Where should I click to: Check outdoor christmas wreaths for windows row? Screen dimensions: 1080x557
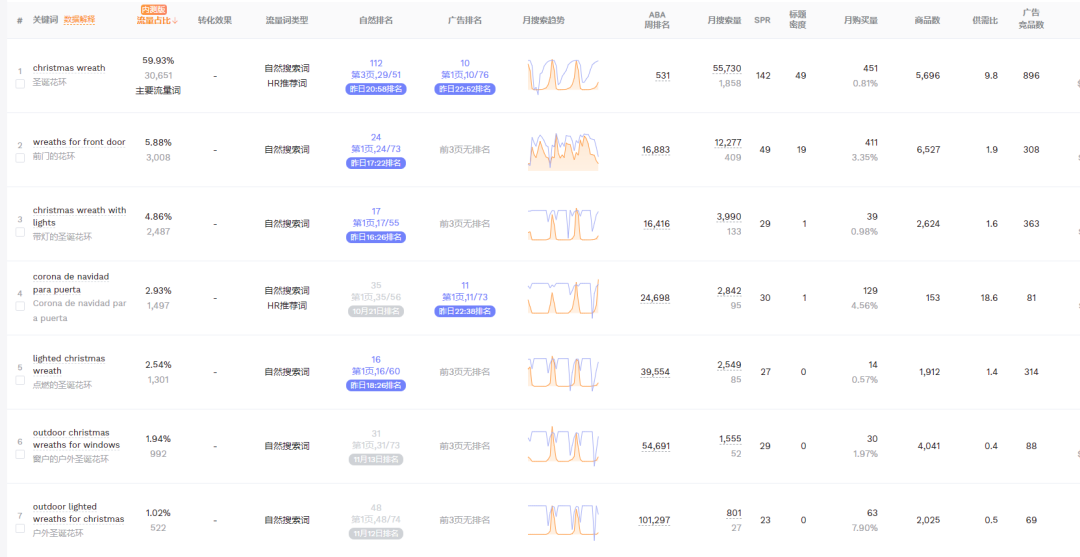point(20,454)
